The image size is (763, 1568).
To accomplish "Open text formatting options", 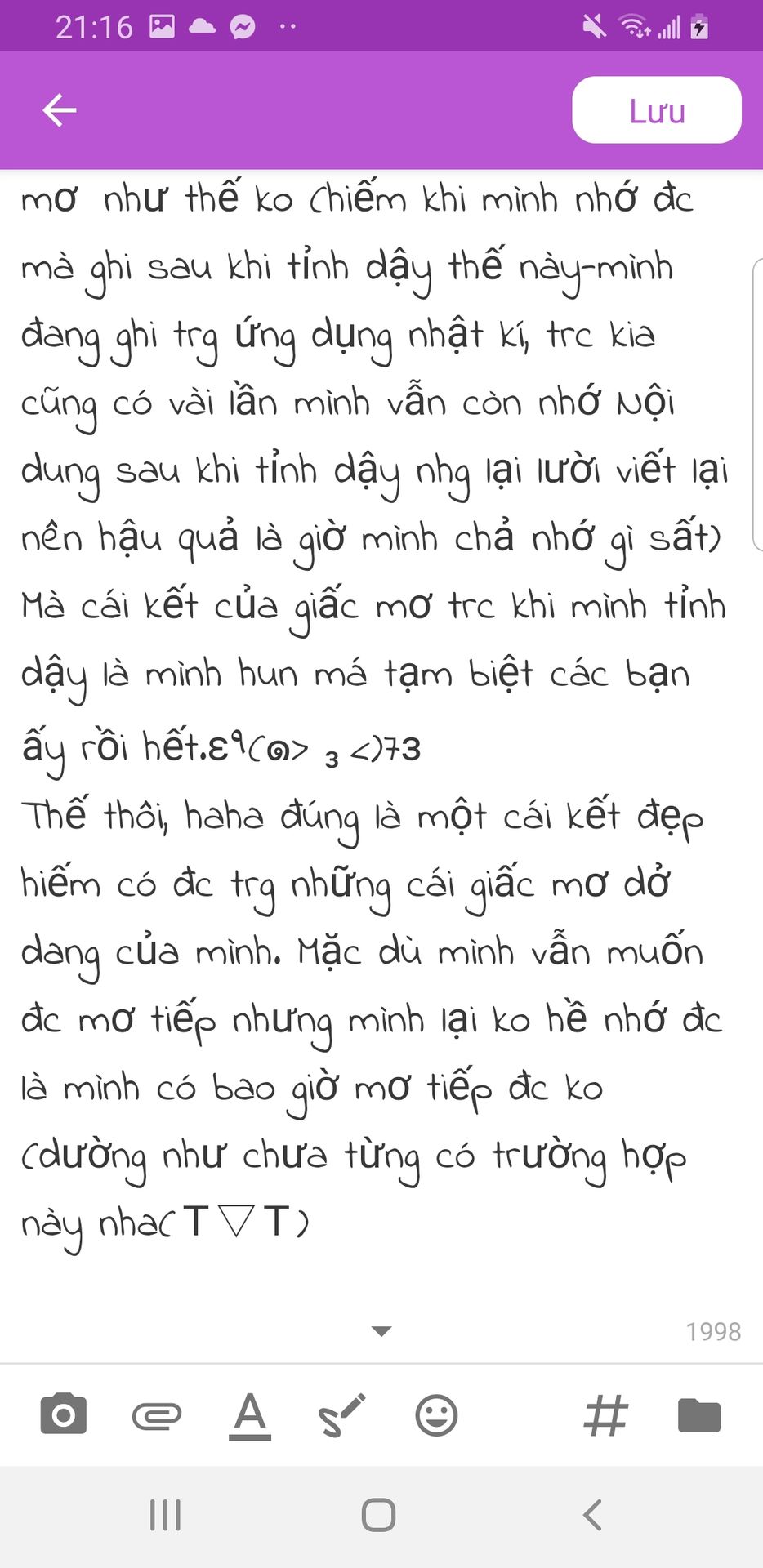I will [250, 1415].
